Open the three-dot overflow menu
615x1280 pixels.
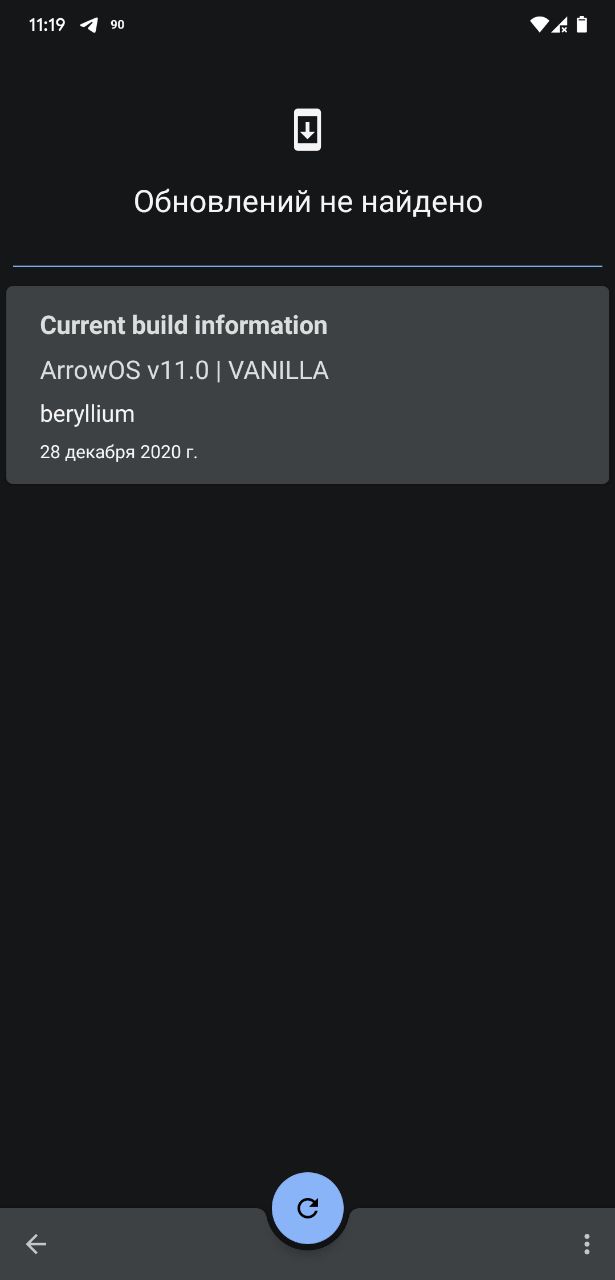[586, 1244]
